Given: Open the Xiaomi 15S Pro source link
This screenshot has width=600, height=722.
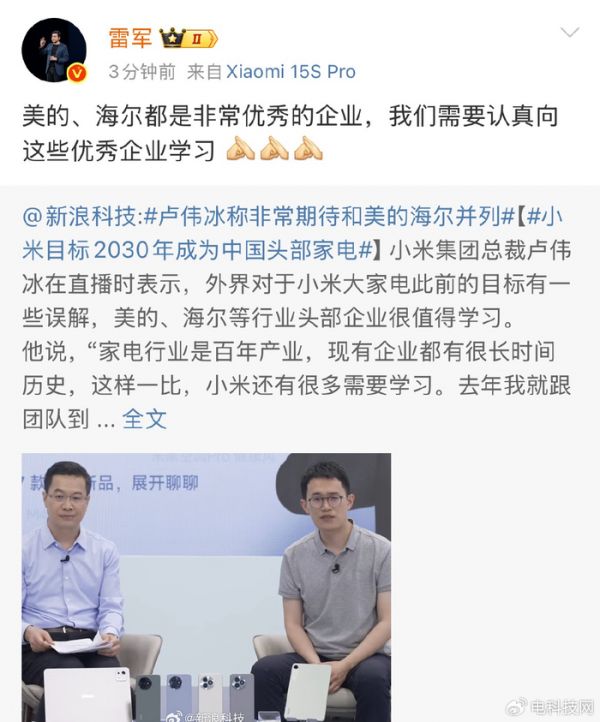Looking at the screenshot, I should (290, 72).
